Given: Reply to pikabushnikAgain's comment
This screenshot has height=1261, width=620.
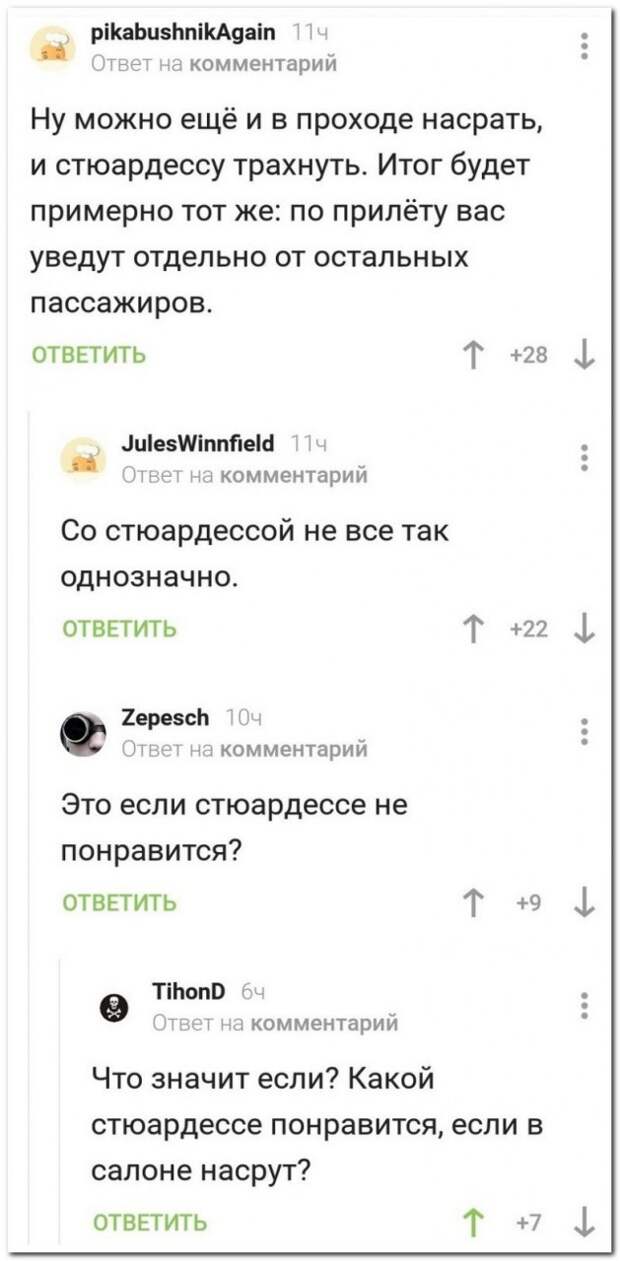Looking at the screenshot, I should [x=90, y=355].
